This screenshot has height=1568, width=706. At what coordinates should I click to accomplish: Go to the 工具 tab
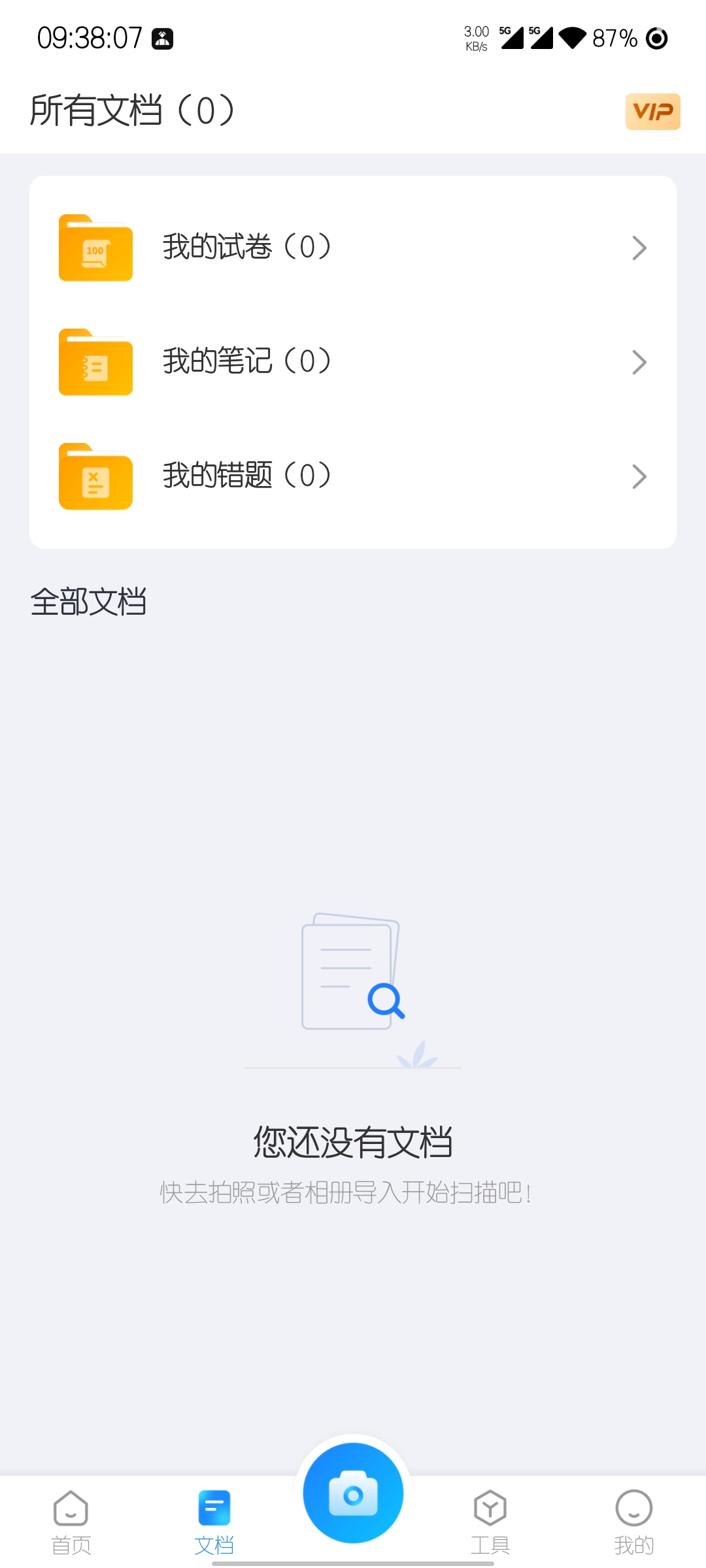490,1522
